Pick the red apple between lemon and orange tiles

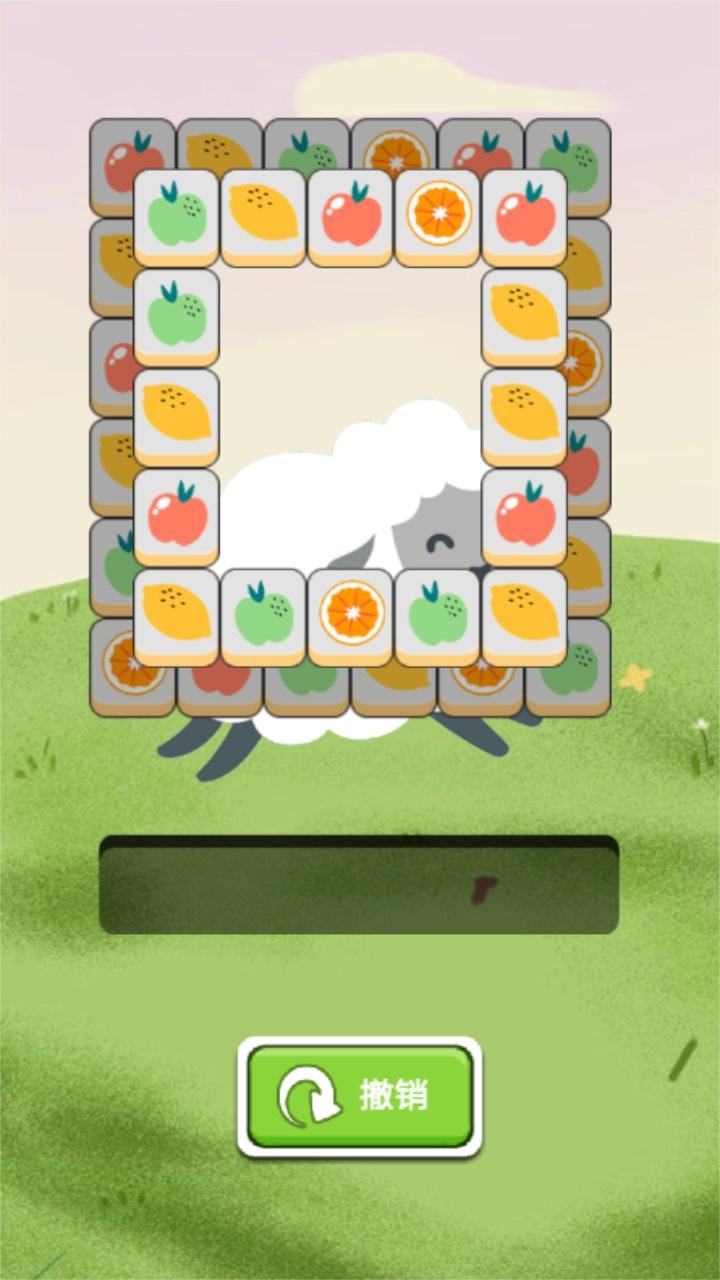click(351, 214)
